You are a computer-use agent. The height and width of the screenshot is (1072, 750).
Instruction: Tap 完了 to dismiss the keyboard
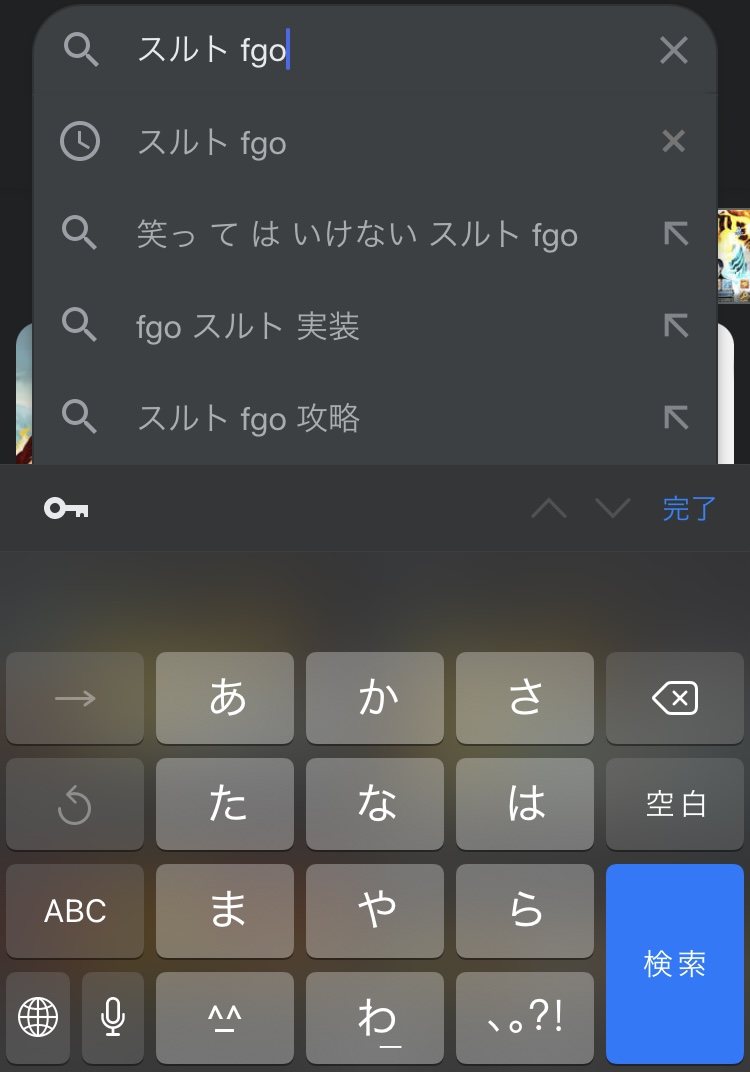click(x=689, y=509)
